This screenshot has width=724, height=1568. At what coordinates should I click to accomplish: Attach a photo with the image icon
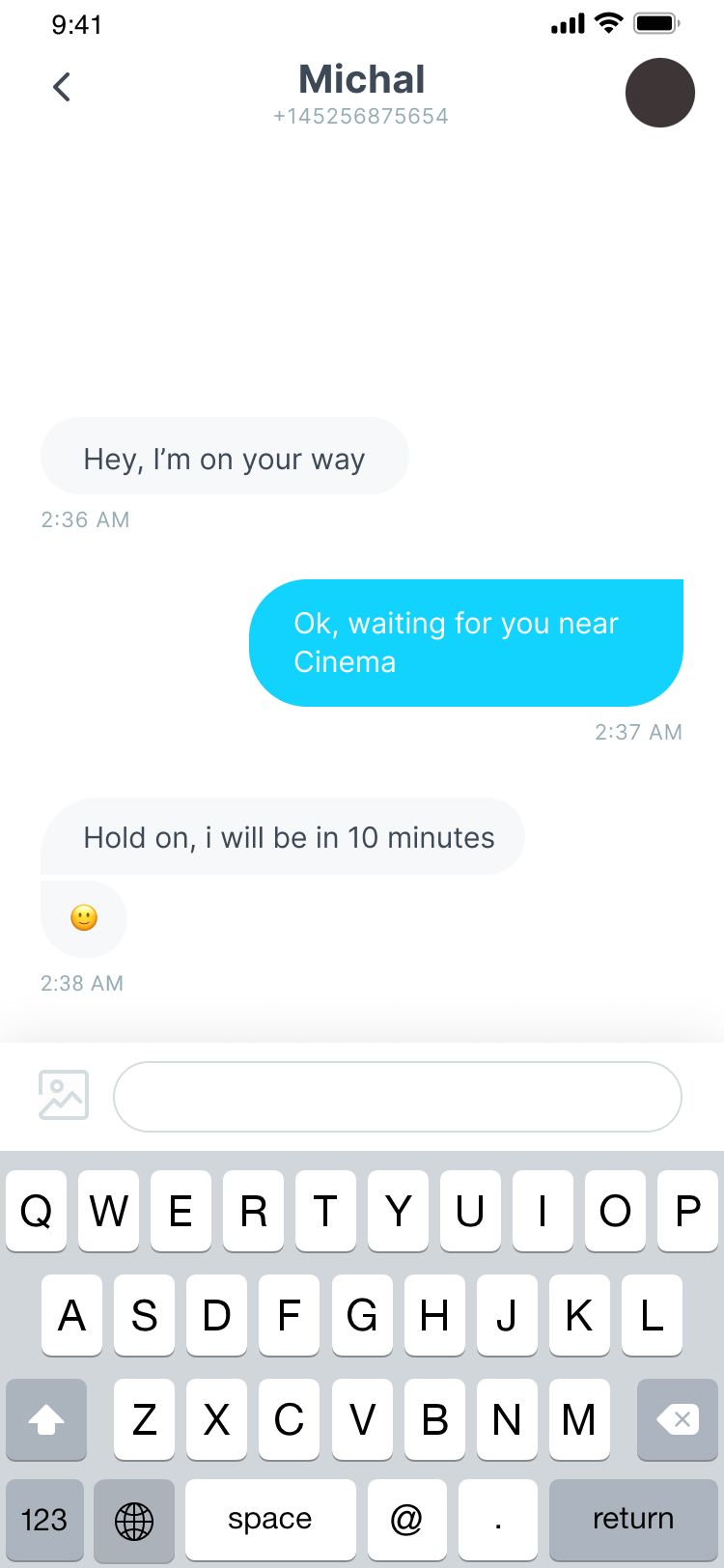(x=64, y=1095)
